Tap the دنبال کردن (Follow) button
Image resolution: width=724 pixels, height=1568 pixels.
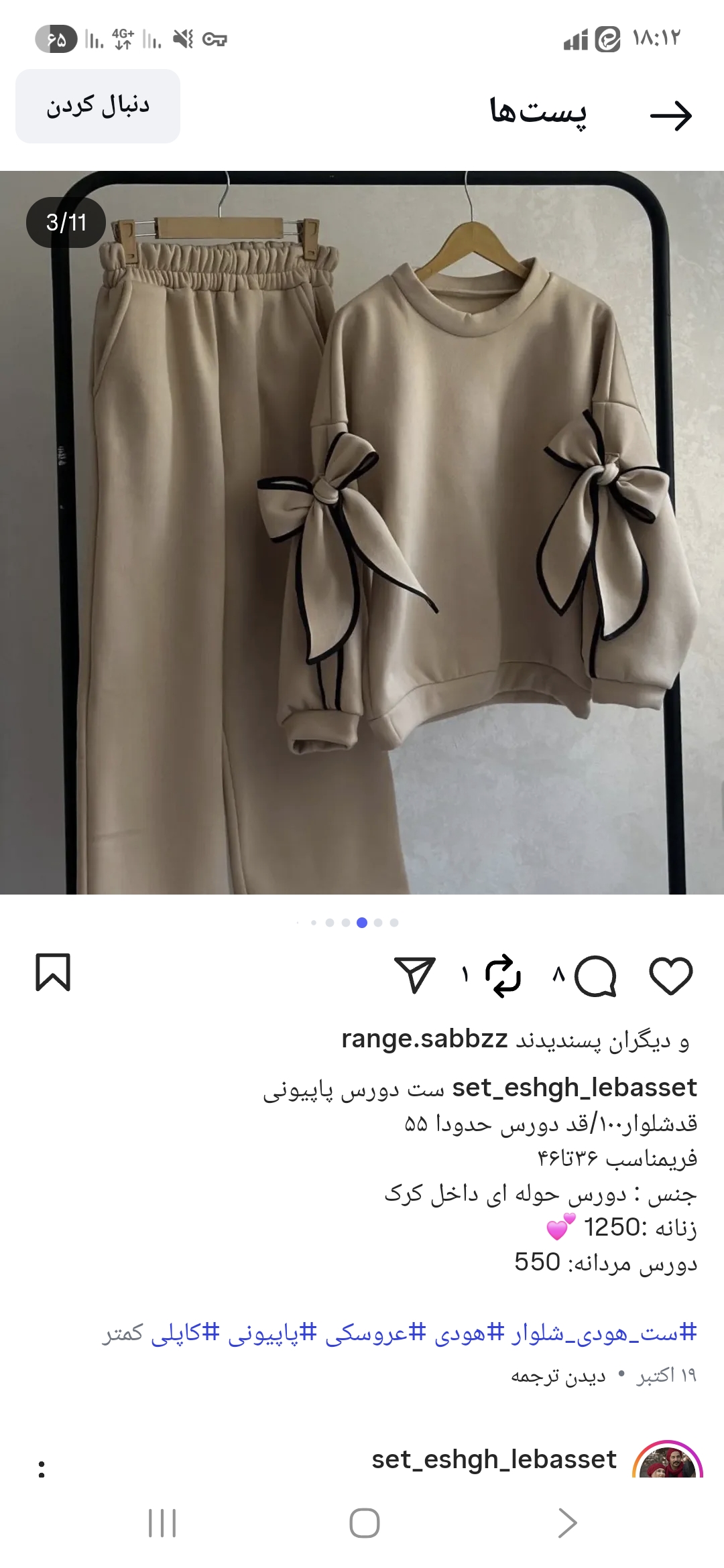coord(98,106)
